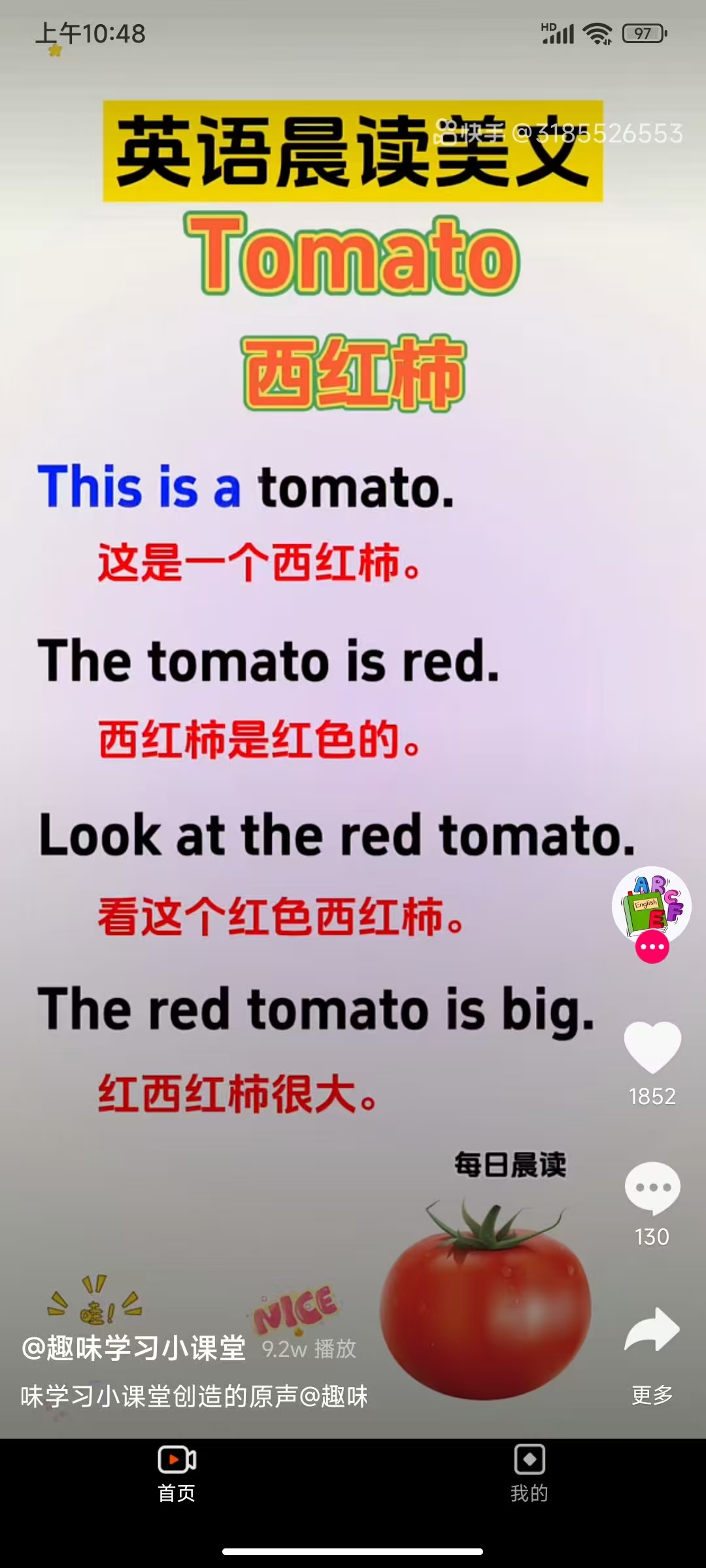
Task: Open the @趣味学习小课堂 author page
Action: (x=134, y=1348)
